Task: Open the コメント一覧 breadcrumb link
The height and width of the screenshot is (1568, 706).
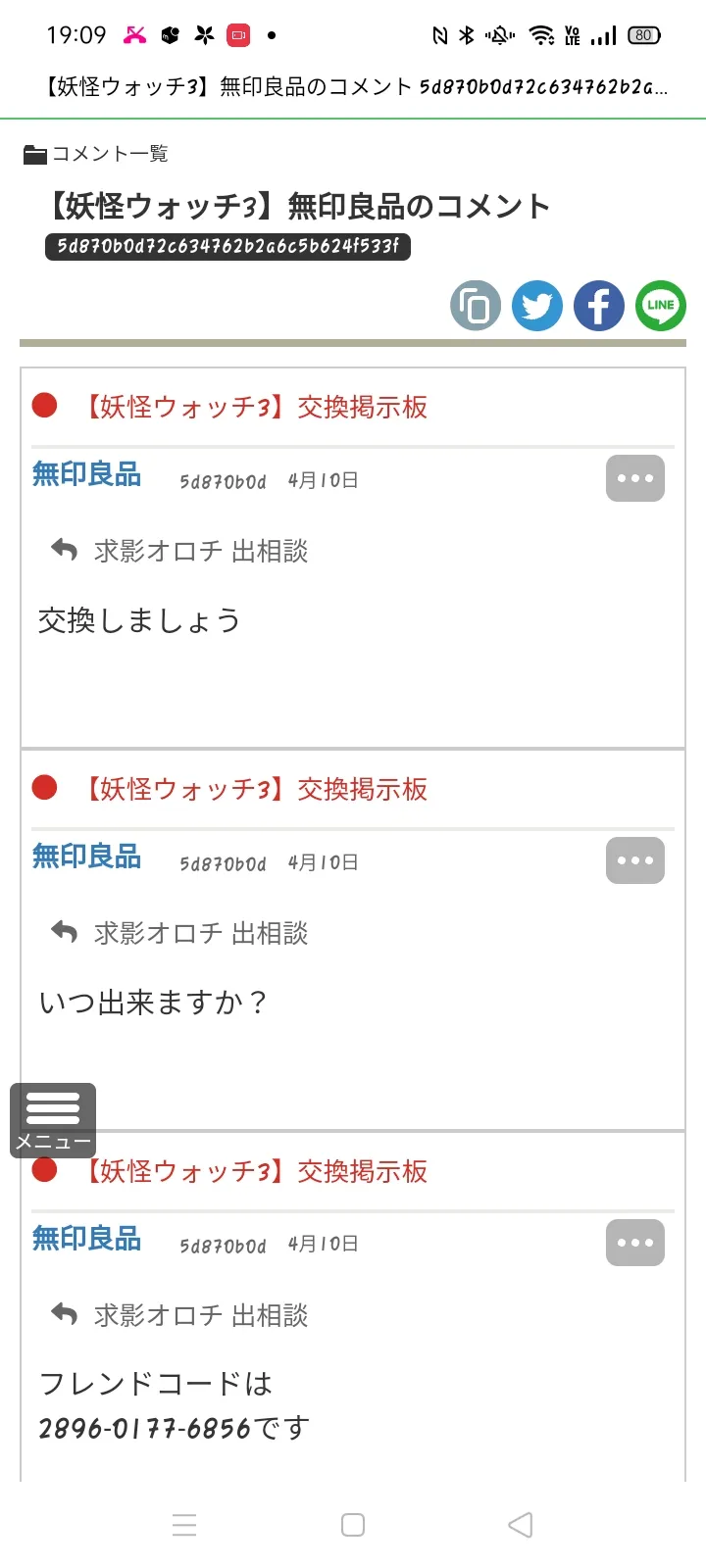Action: 96,154
